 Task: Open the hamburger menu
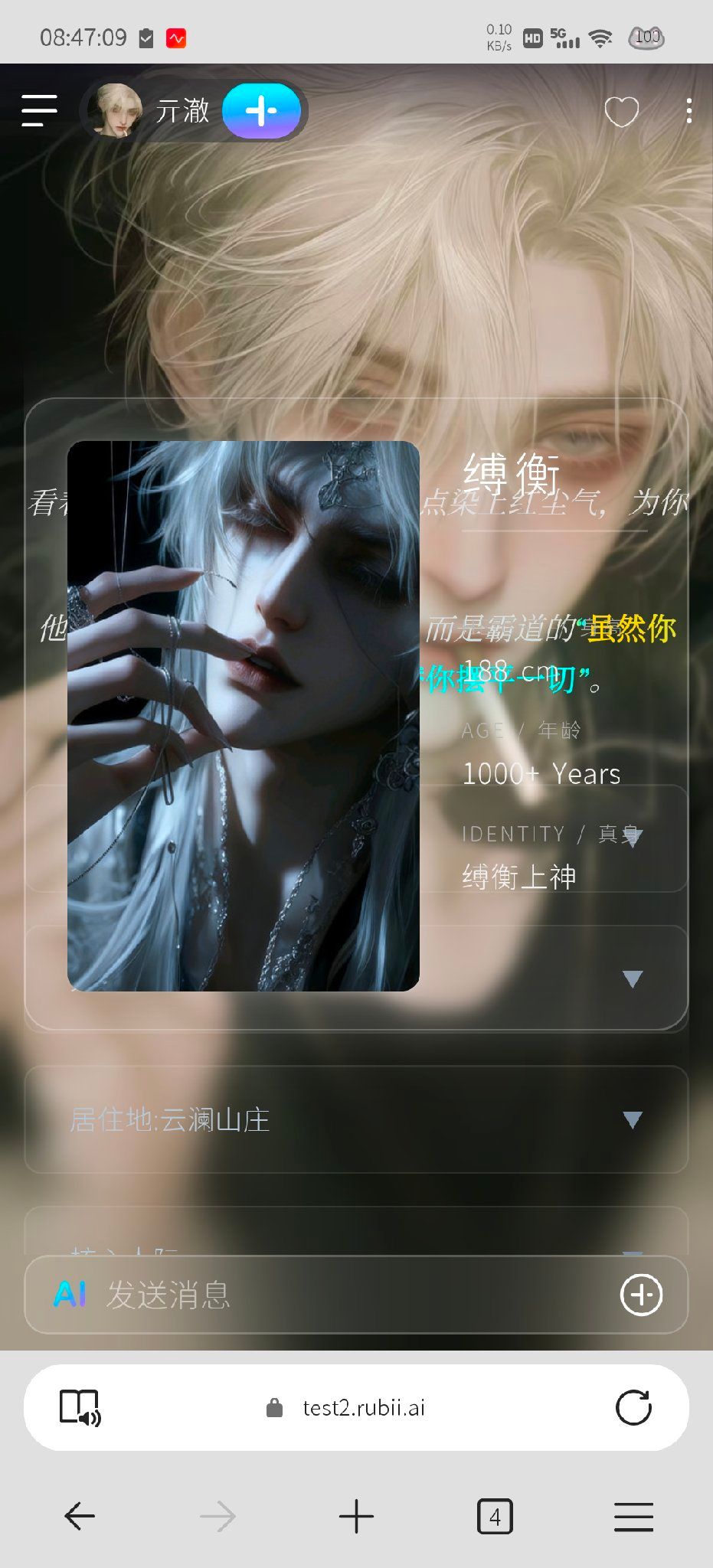[39, 111]
